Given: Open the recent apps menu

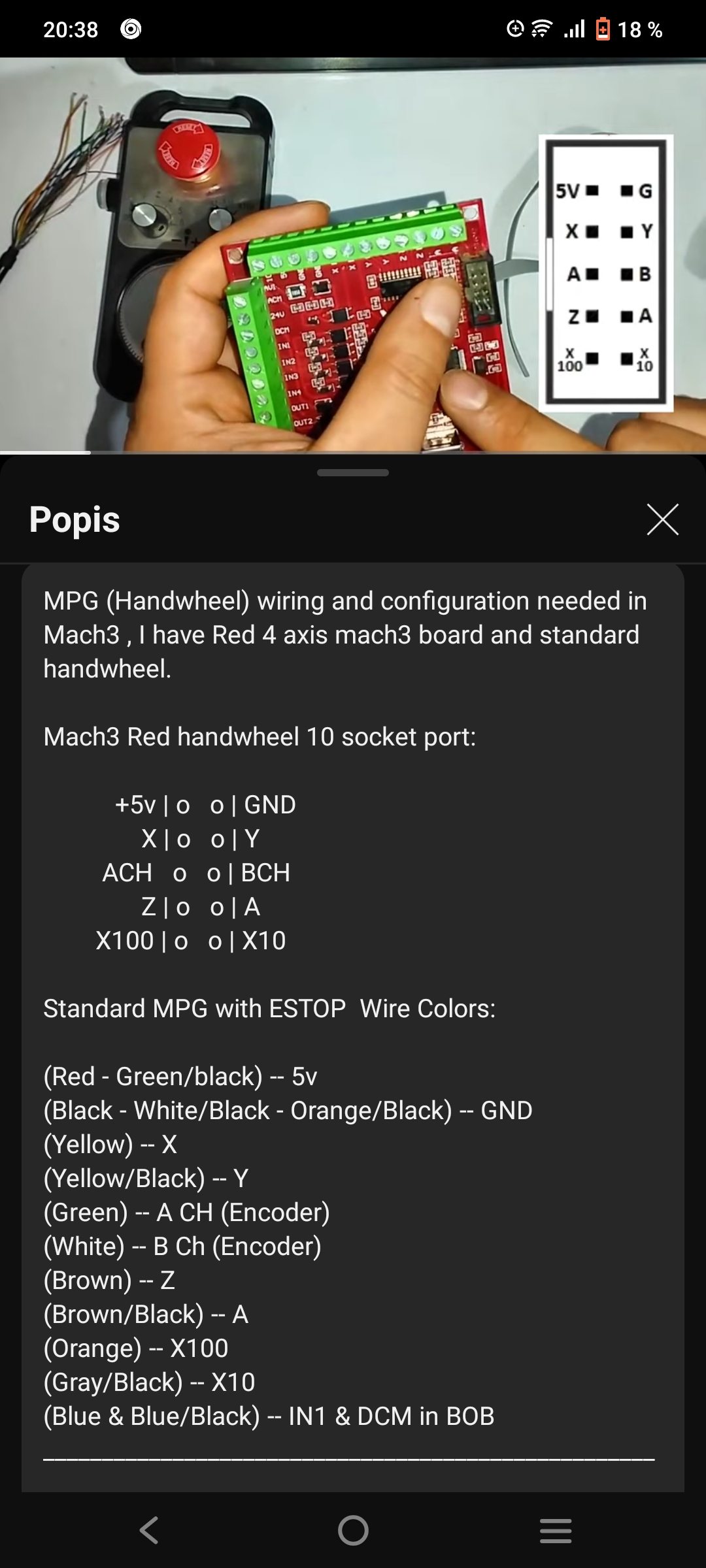Looking at the screenshot, I should click(556, 1530).
